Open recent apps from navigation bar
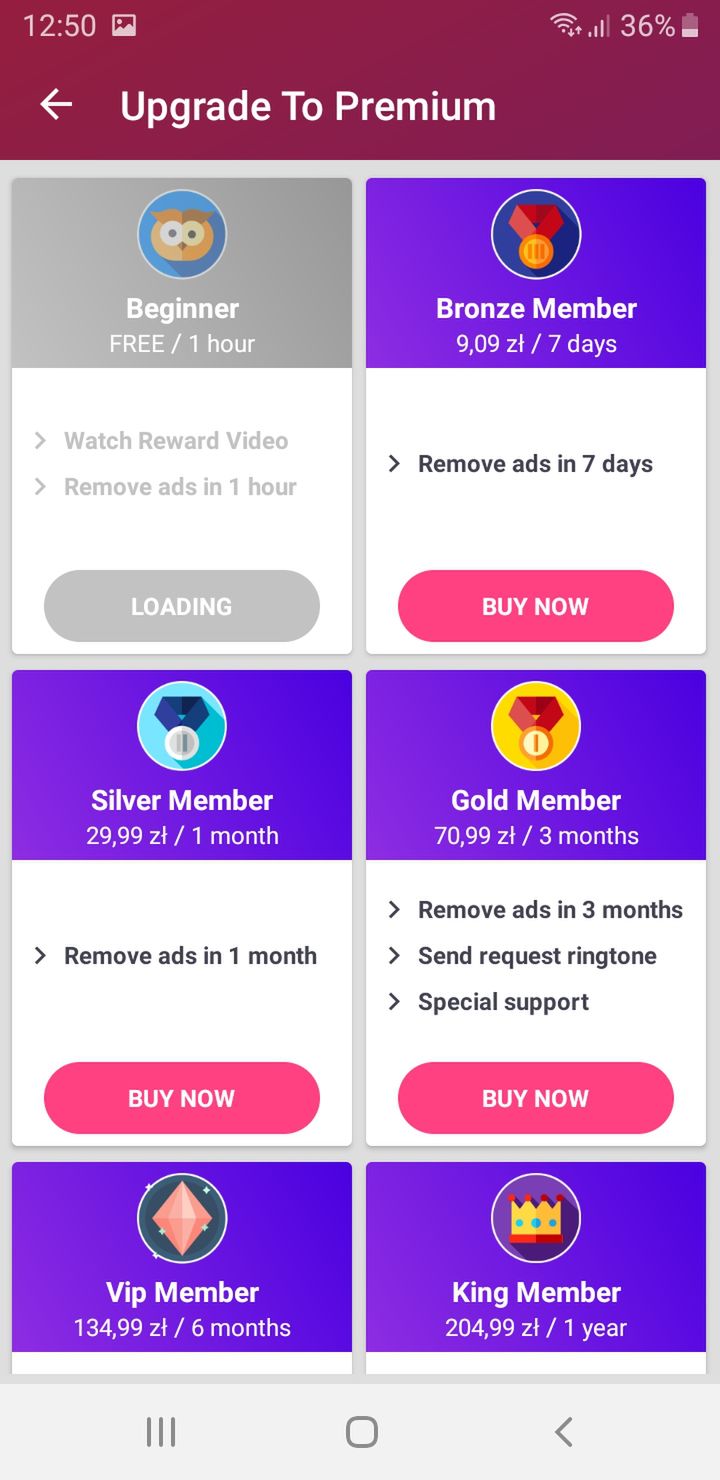This screenshot has height=1480, width=720. [161, 1432]
